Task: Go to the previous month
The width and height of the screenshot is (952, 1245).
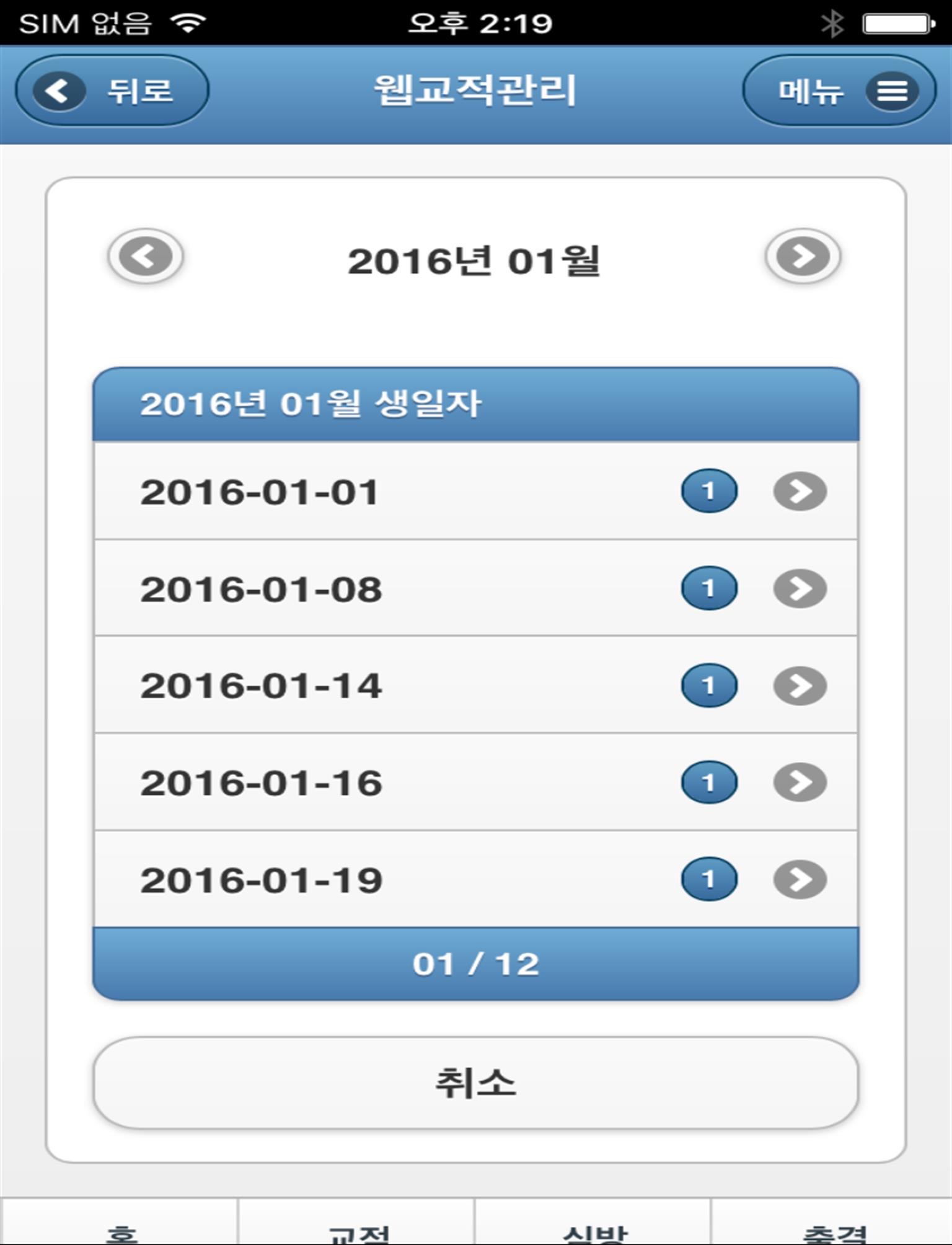Action: (x=146, y=256)
